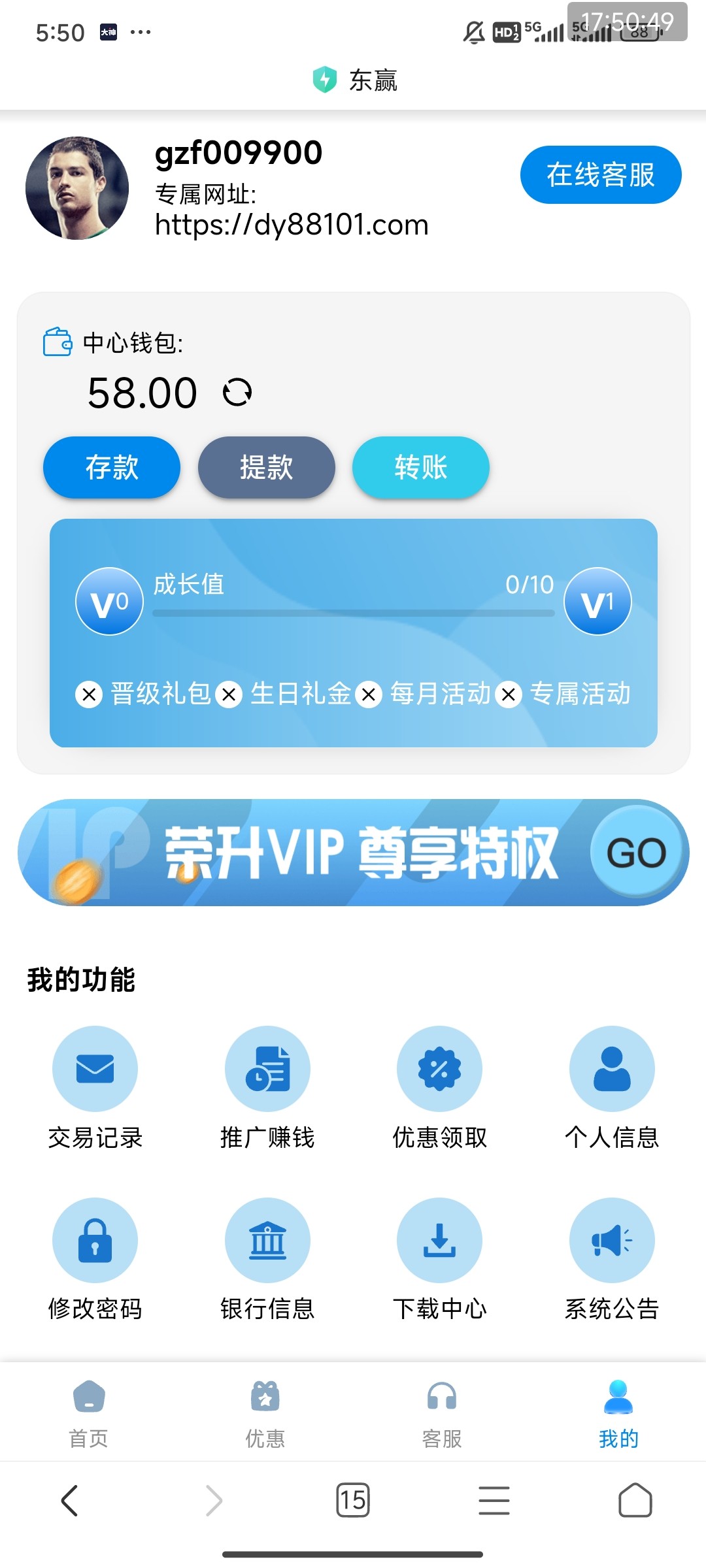Open the browser hamburger menu
Viewport: 706px width, 1568px height.
coord(494,1500)
